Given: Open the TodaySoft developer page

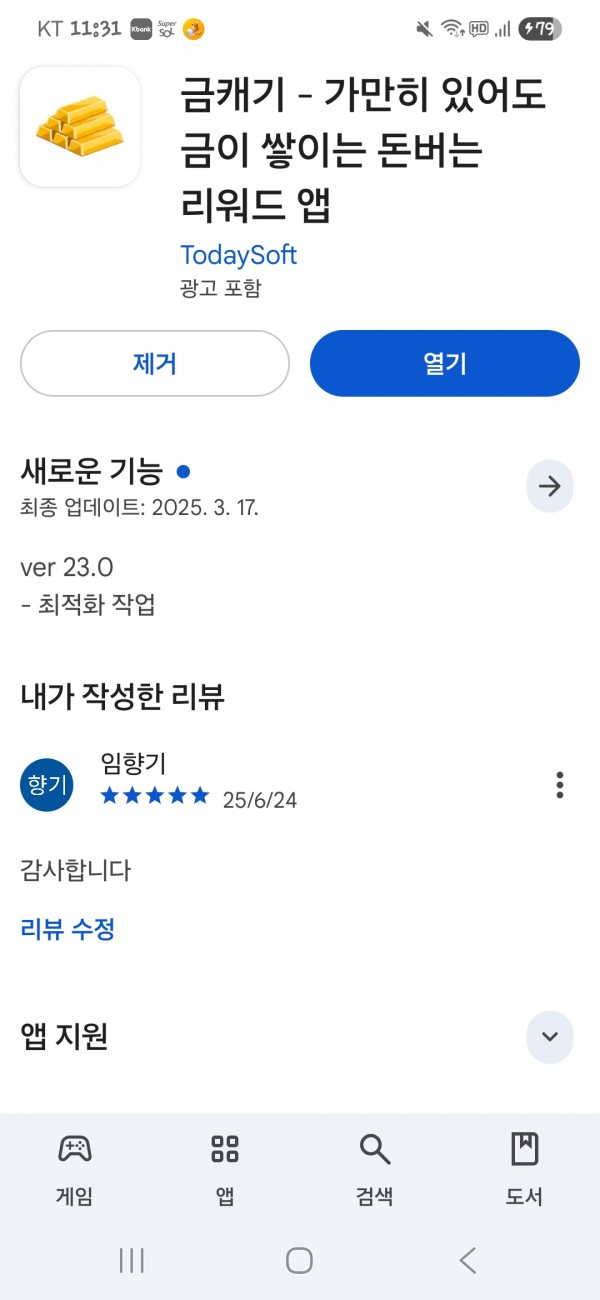Looking at the screenshot, I should click(239, 254).
